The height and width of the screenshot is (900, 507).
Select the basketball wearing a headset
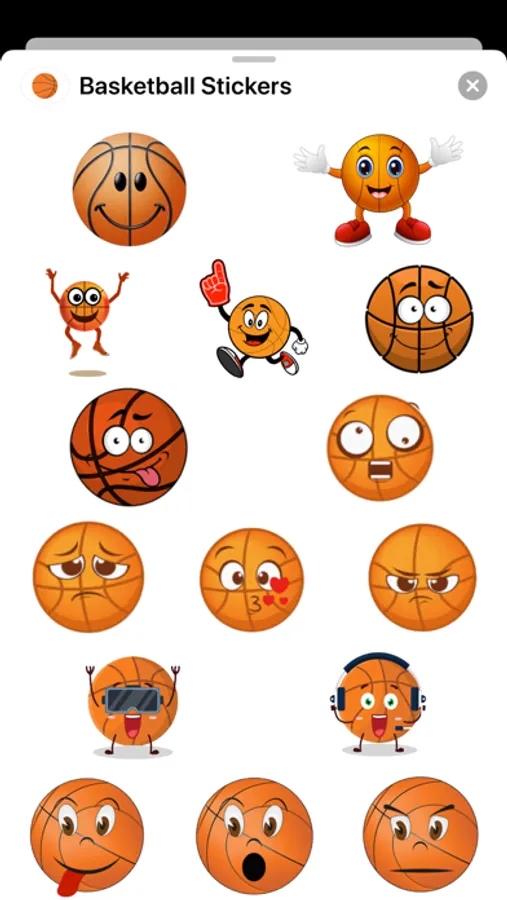[378, 704]
